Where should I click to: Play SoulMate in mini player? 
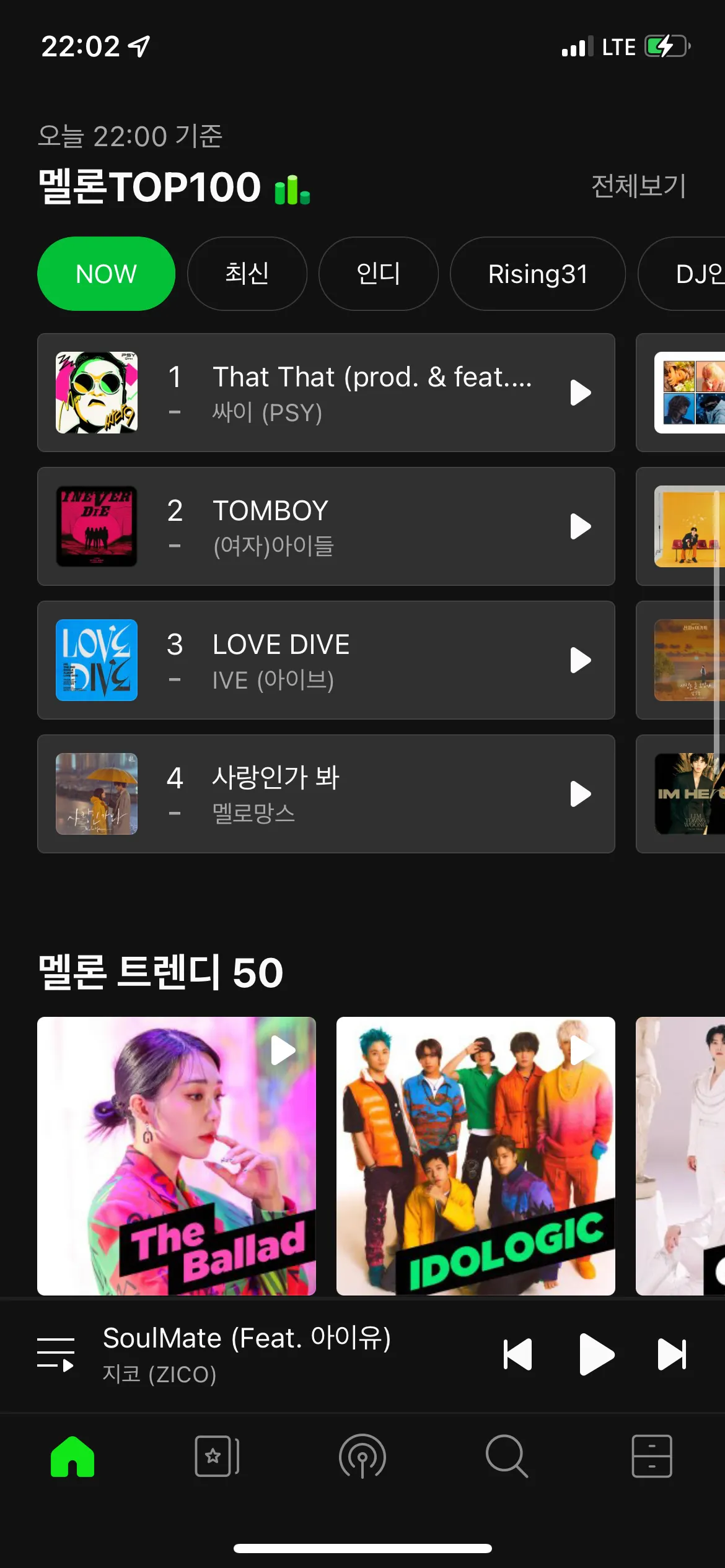coord(595,1354)
